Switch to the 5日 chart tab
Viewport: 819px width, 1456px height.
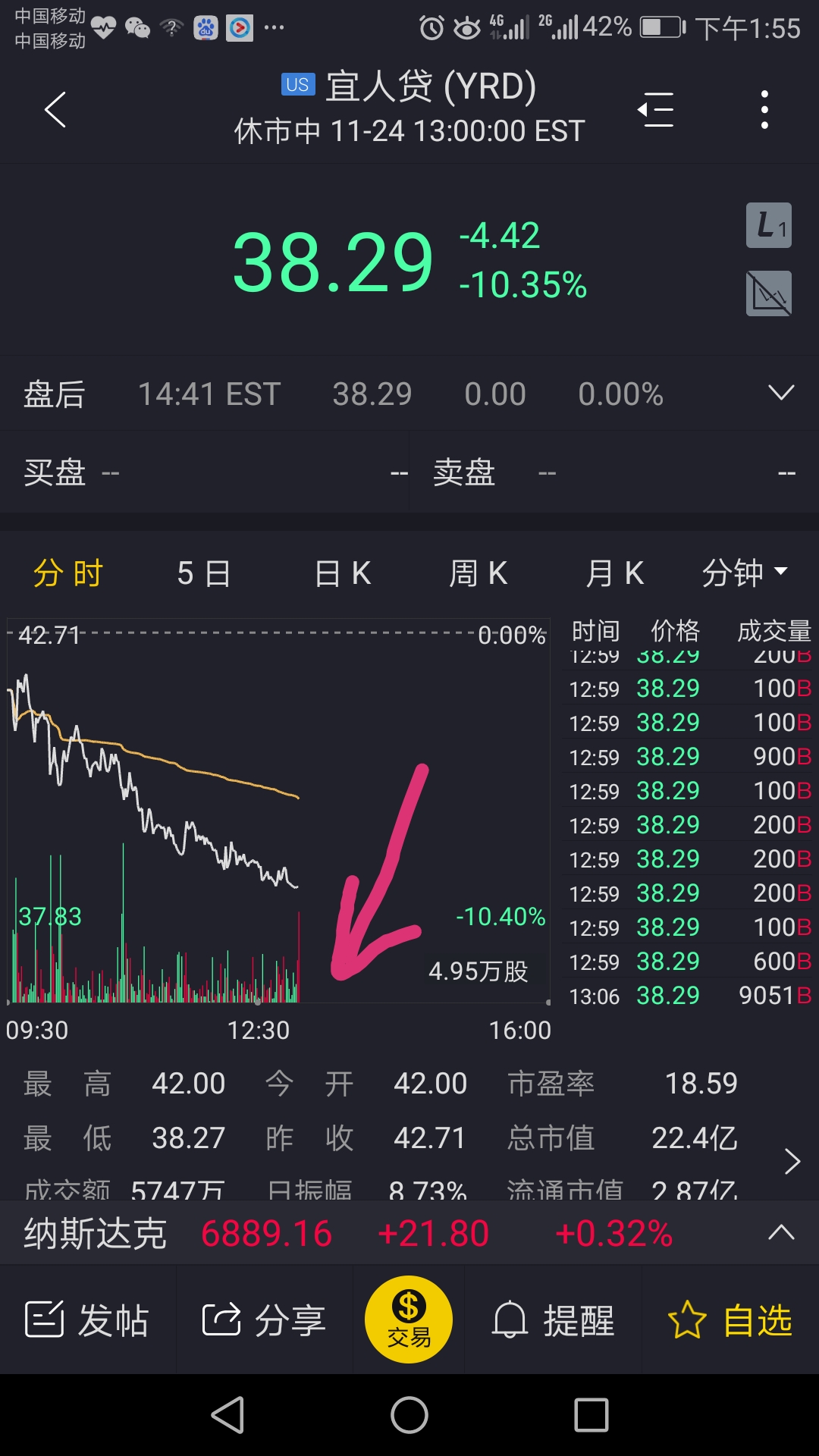pos(203,573)
